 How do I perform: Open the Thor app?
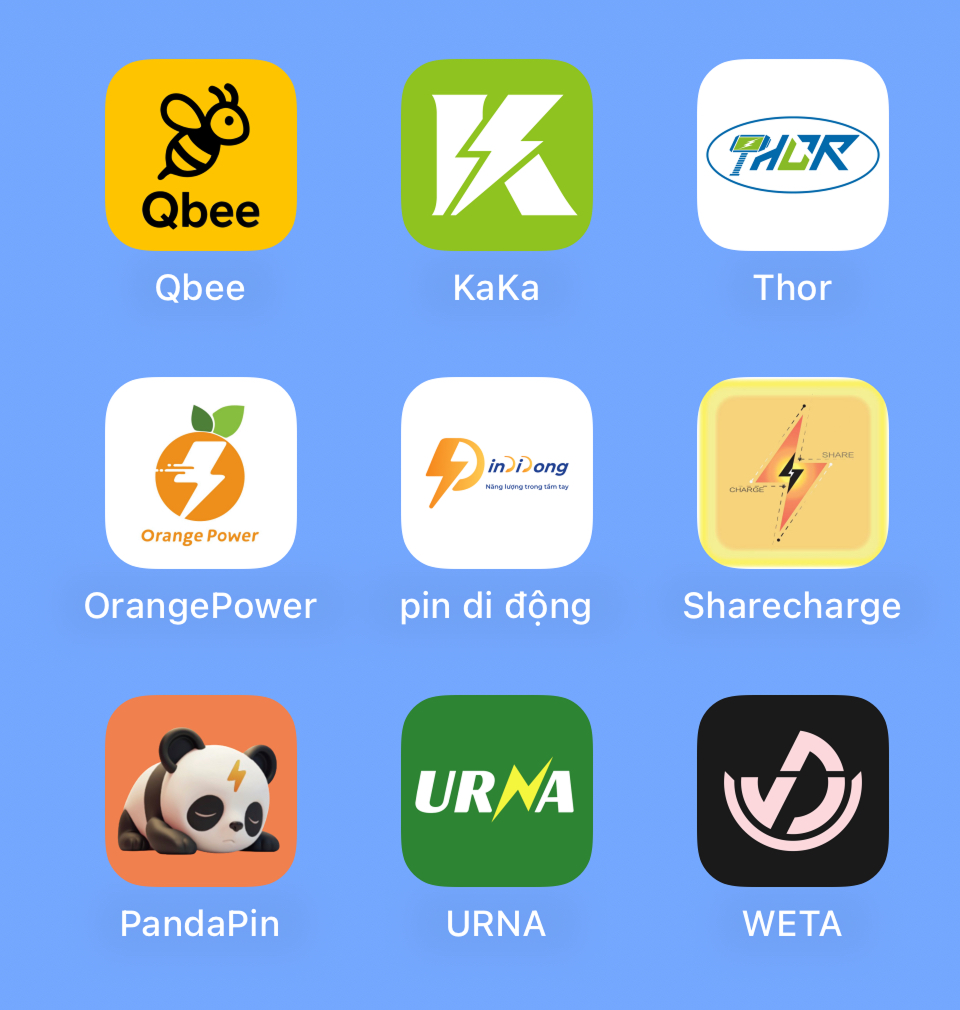[x=792, y=155]
